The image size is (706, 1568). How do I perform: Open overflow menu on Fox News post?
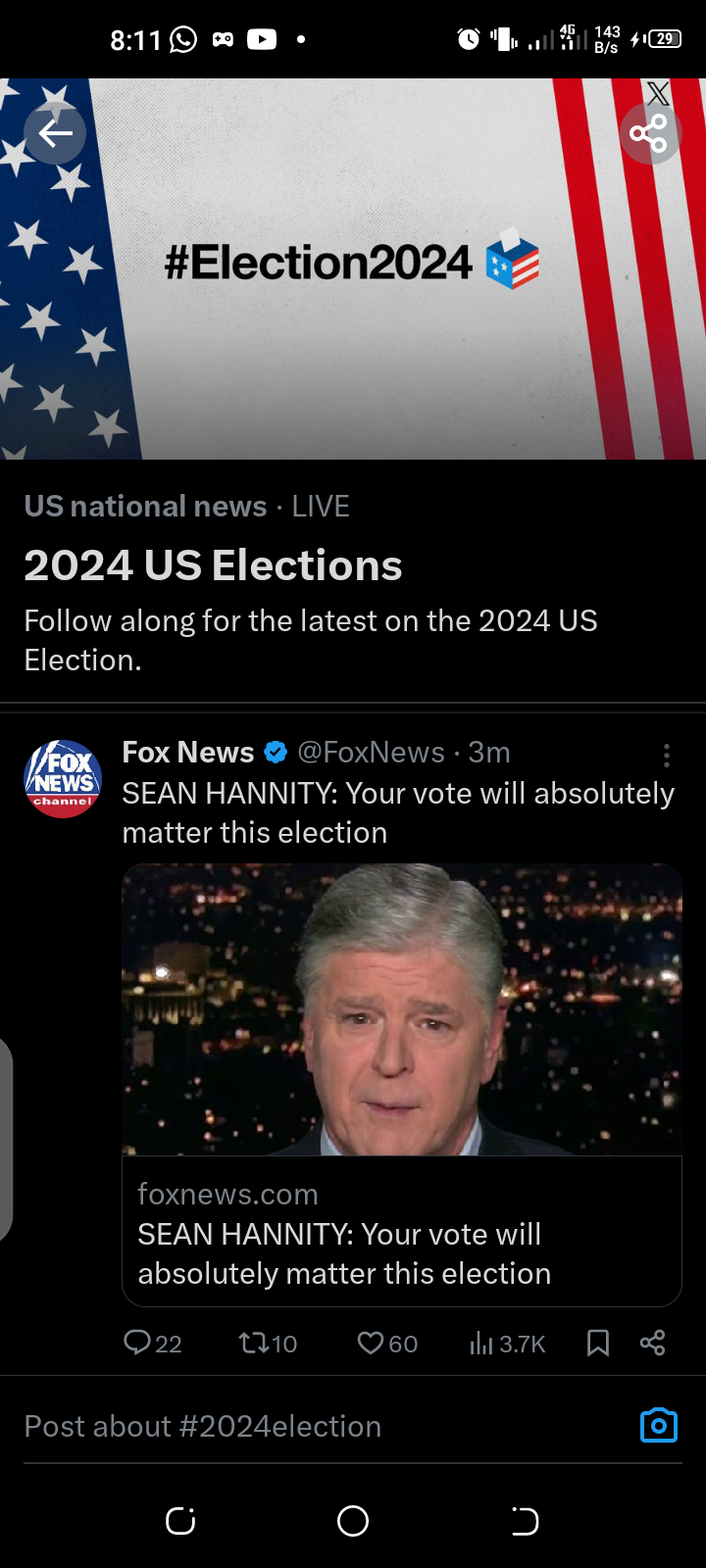tap(667, 755)
